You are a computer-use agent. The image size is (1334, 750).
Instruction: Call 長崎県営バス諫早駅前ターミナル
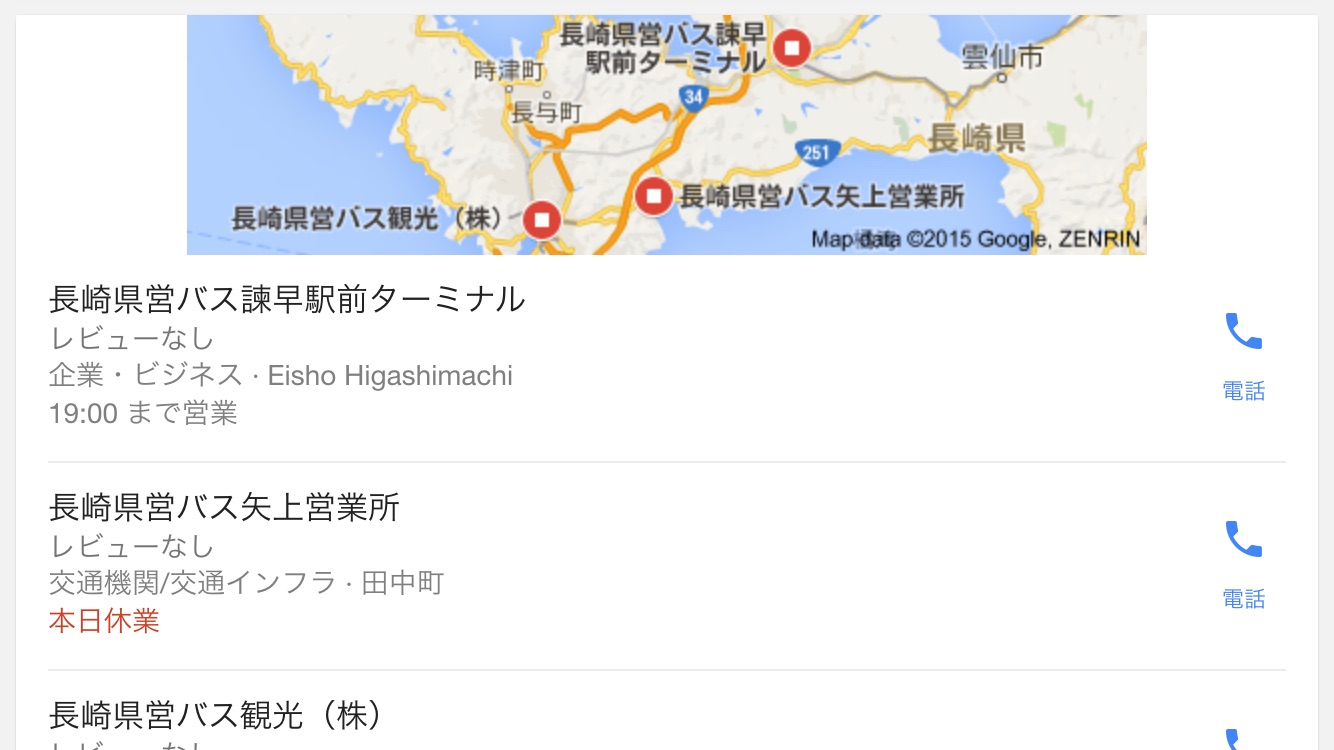[1243, 354]
